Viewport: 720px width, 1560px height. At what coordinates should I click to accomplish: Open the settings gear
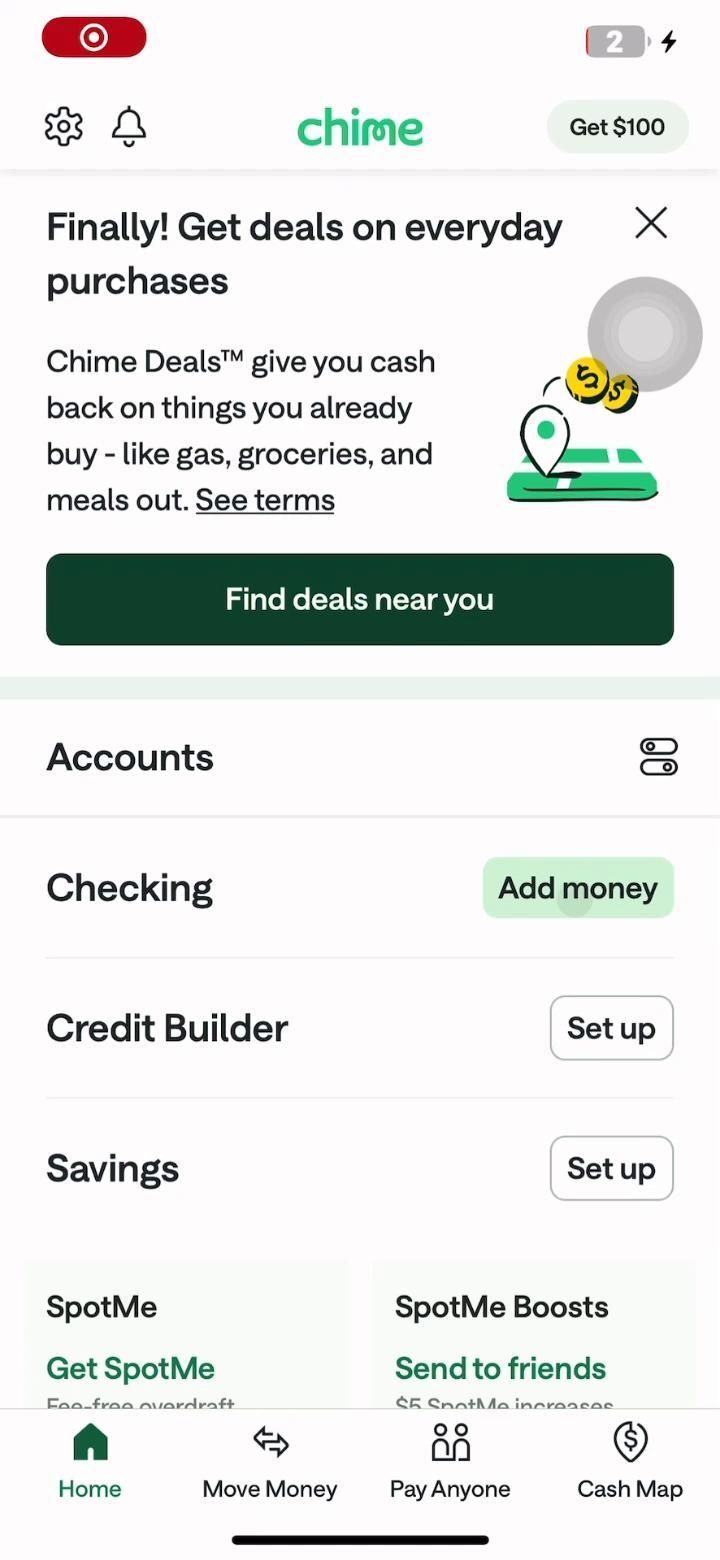coord(64,127)
